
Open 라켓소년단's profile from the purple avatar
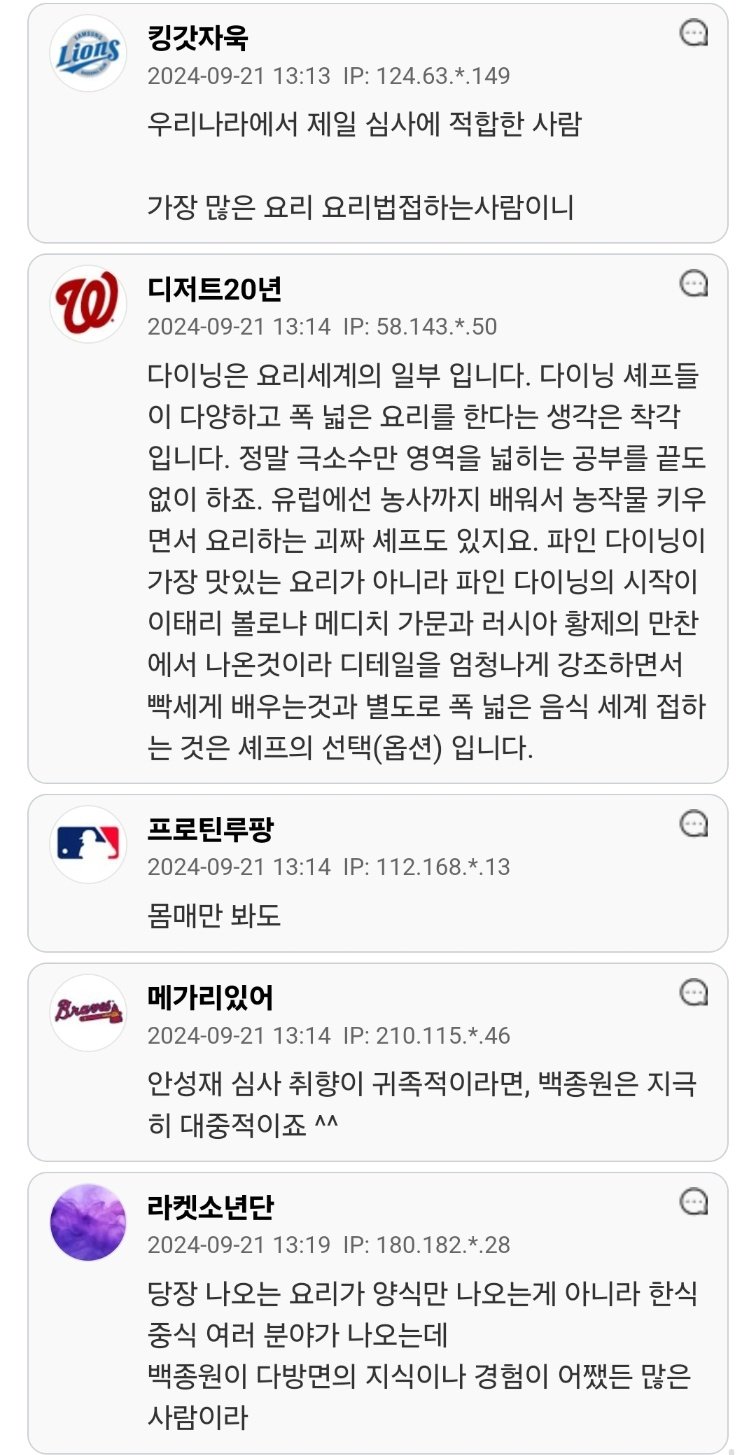pyautogui.click(x=88, y=1222)
